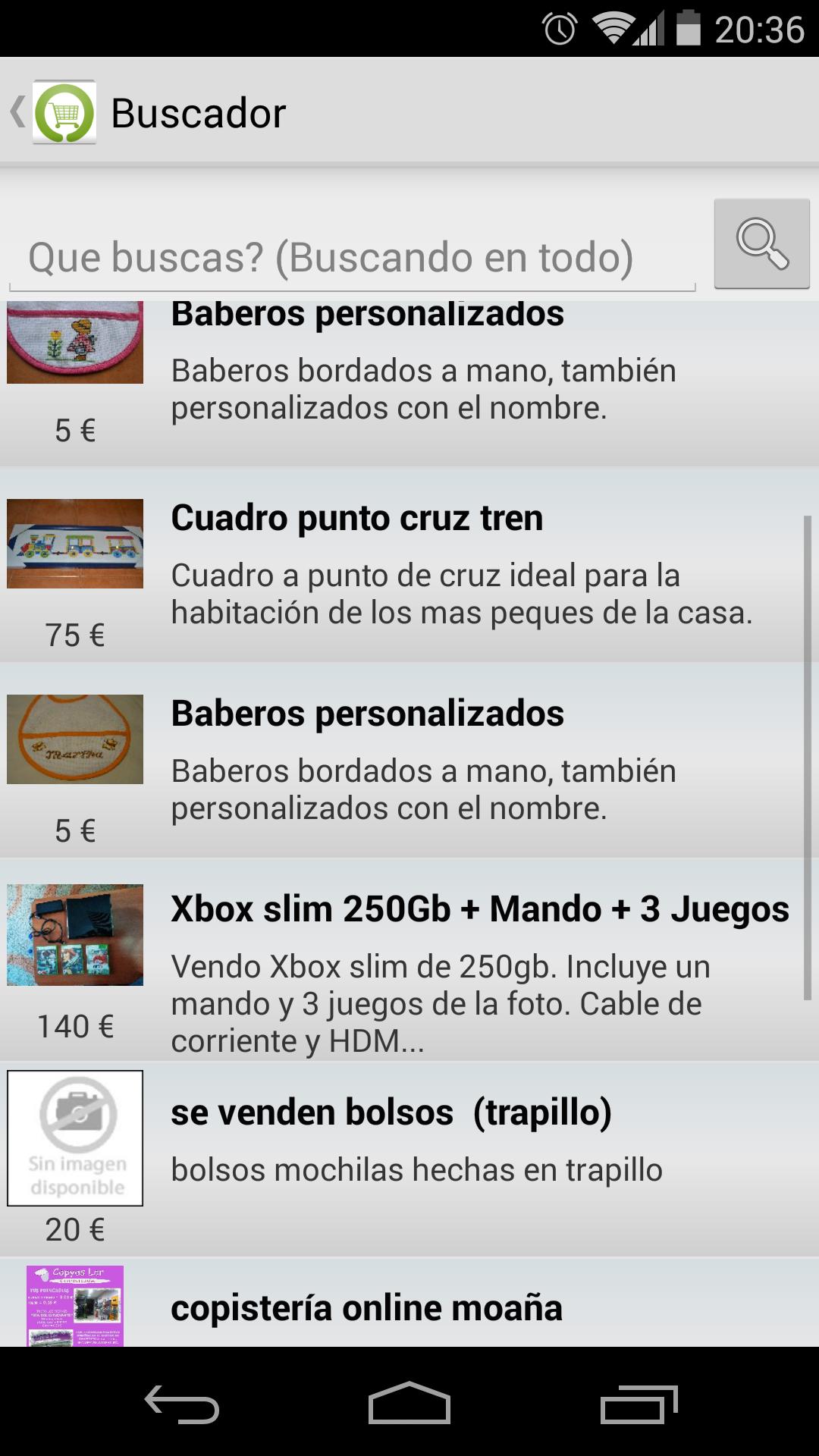Open the 'Cuadro punto cruz tren' listing

(409, 565)
